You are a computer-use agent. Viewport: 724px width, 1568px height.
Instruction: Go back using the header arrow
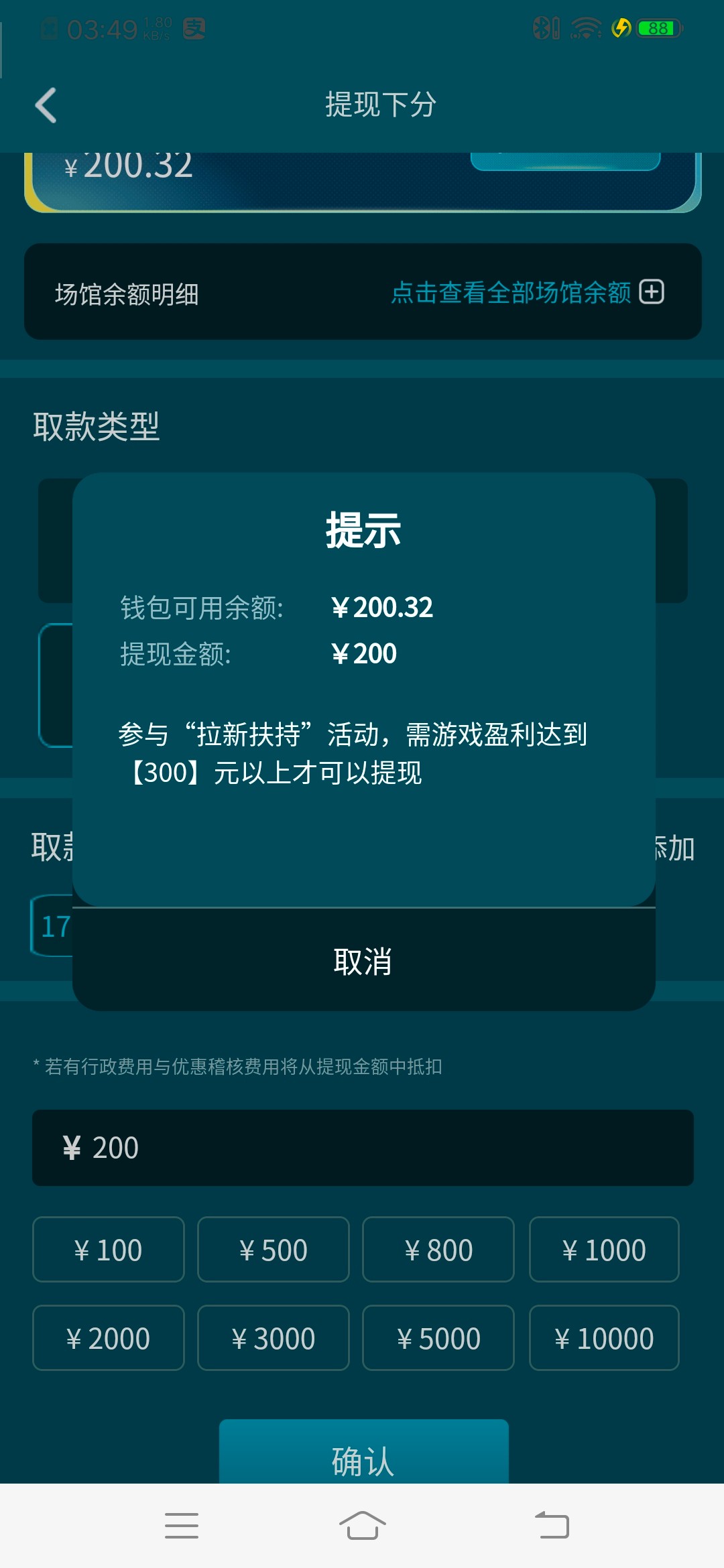click(x=46, y=105)
